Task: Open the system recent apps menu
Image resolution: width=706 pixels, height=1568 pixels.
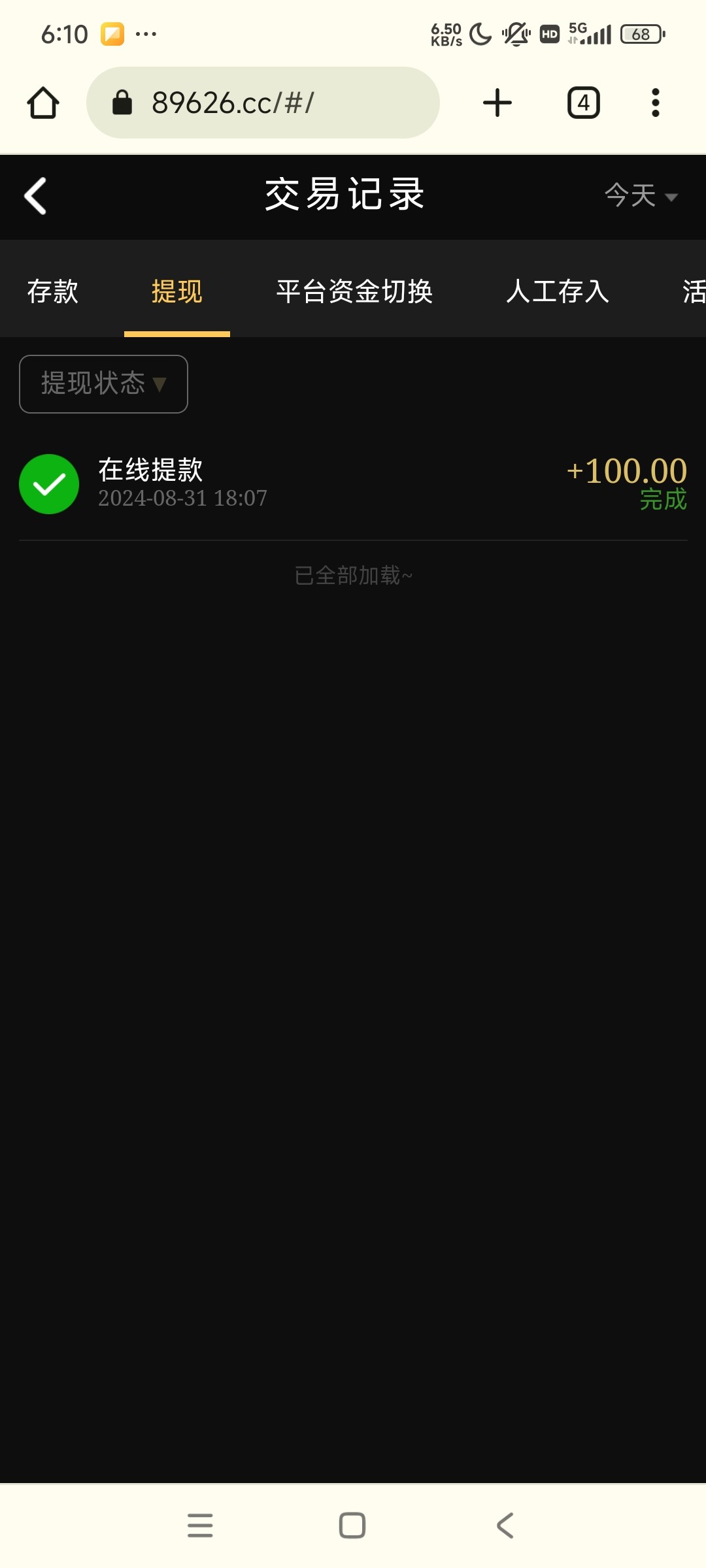Action: coord(200,1526)
